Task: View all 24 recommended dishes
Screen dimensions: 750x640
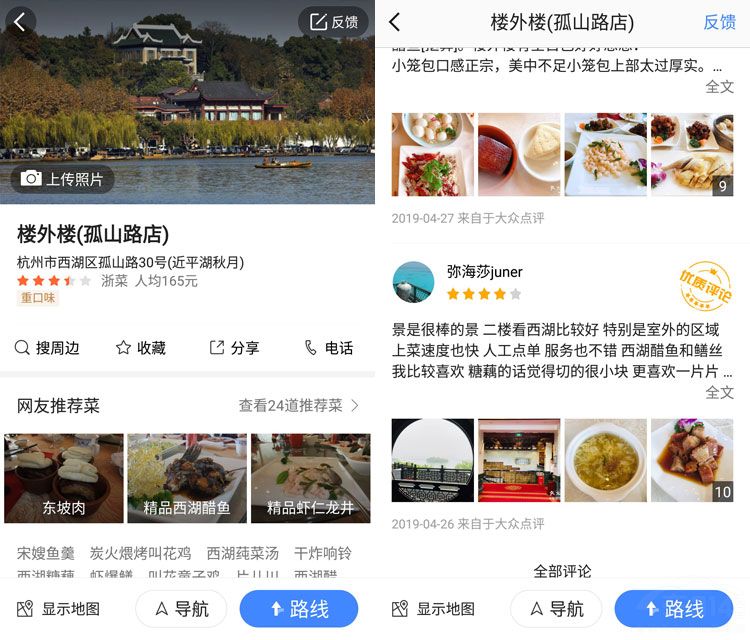Action: [x=298, y=406]
